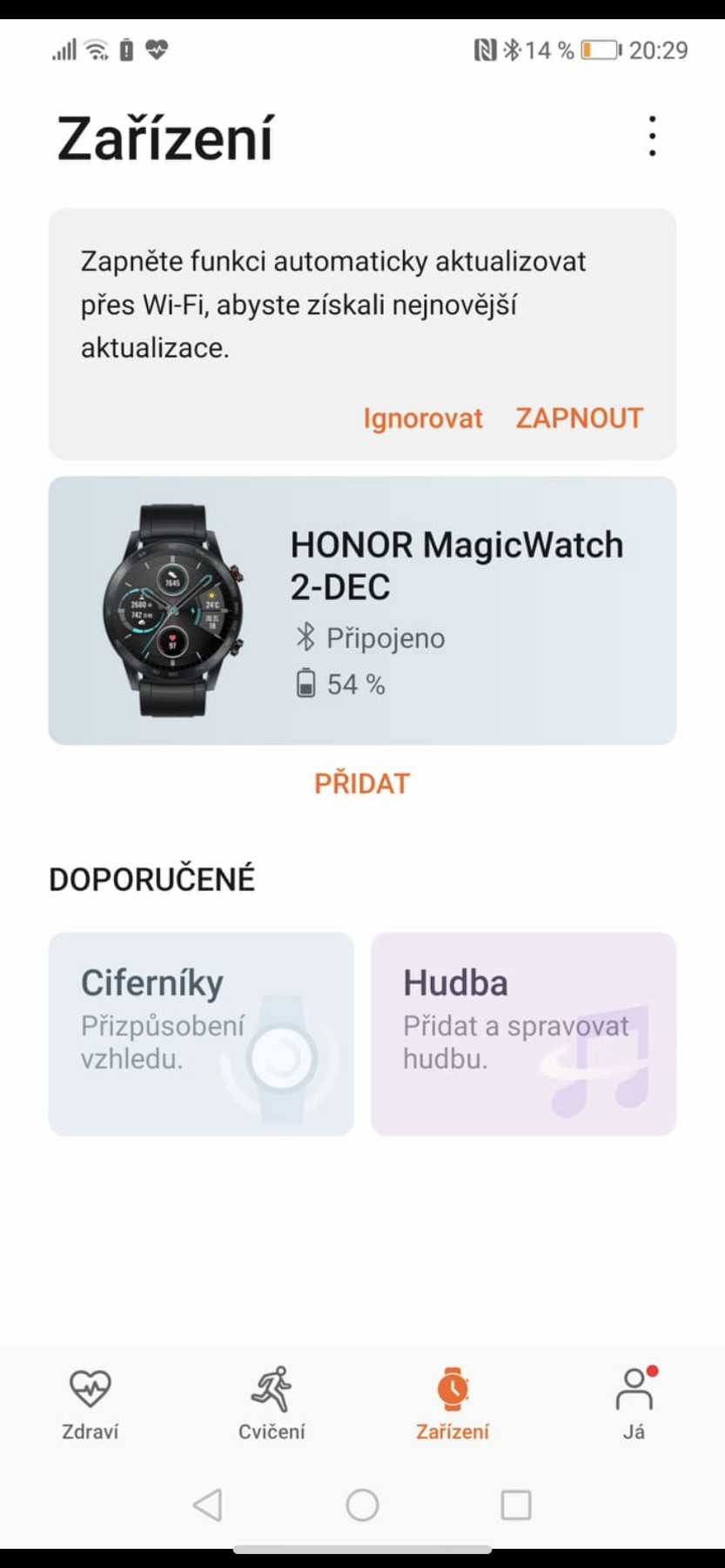
Task: Open the Ciferníky watch faces card
Action: [201, 1034]
